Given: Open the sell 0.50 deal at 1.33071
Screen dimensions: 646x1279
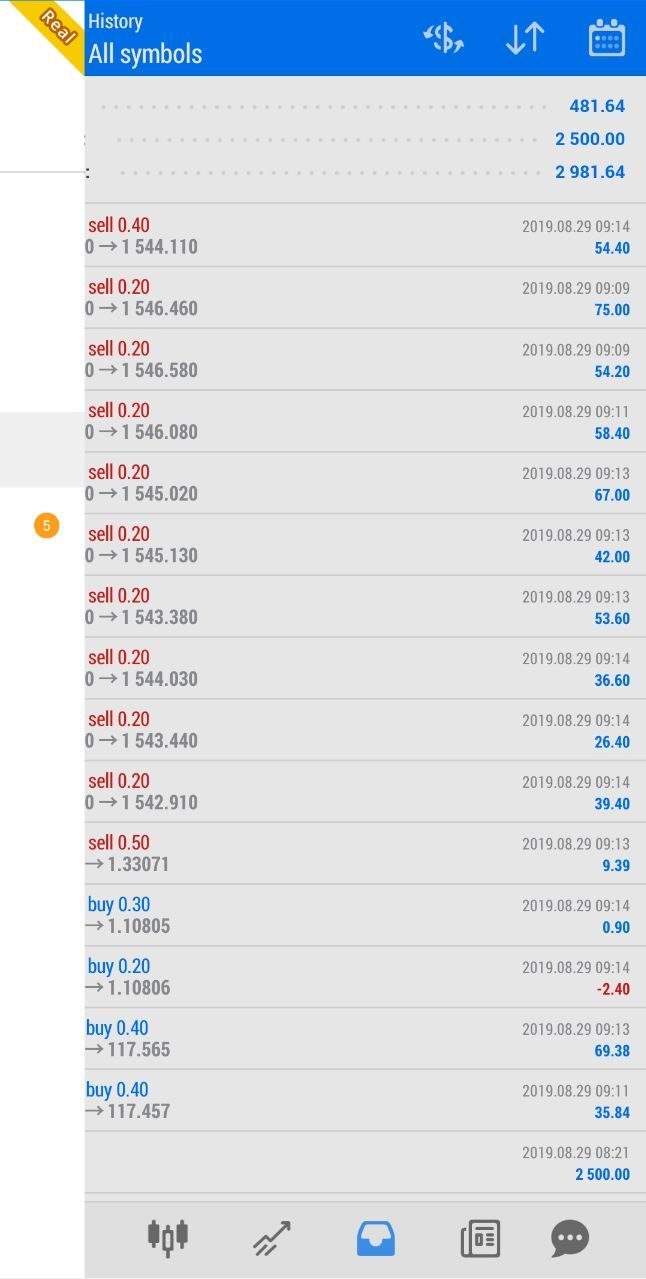Looking at the screenshot, I should (x=360, y=854).
